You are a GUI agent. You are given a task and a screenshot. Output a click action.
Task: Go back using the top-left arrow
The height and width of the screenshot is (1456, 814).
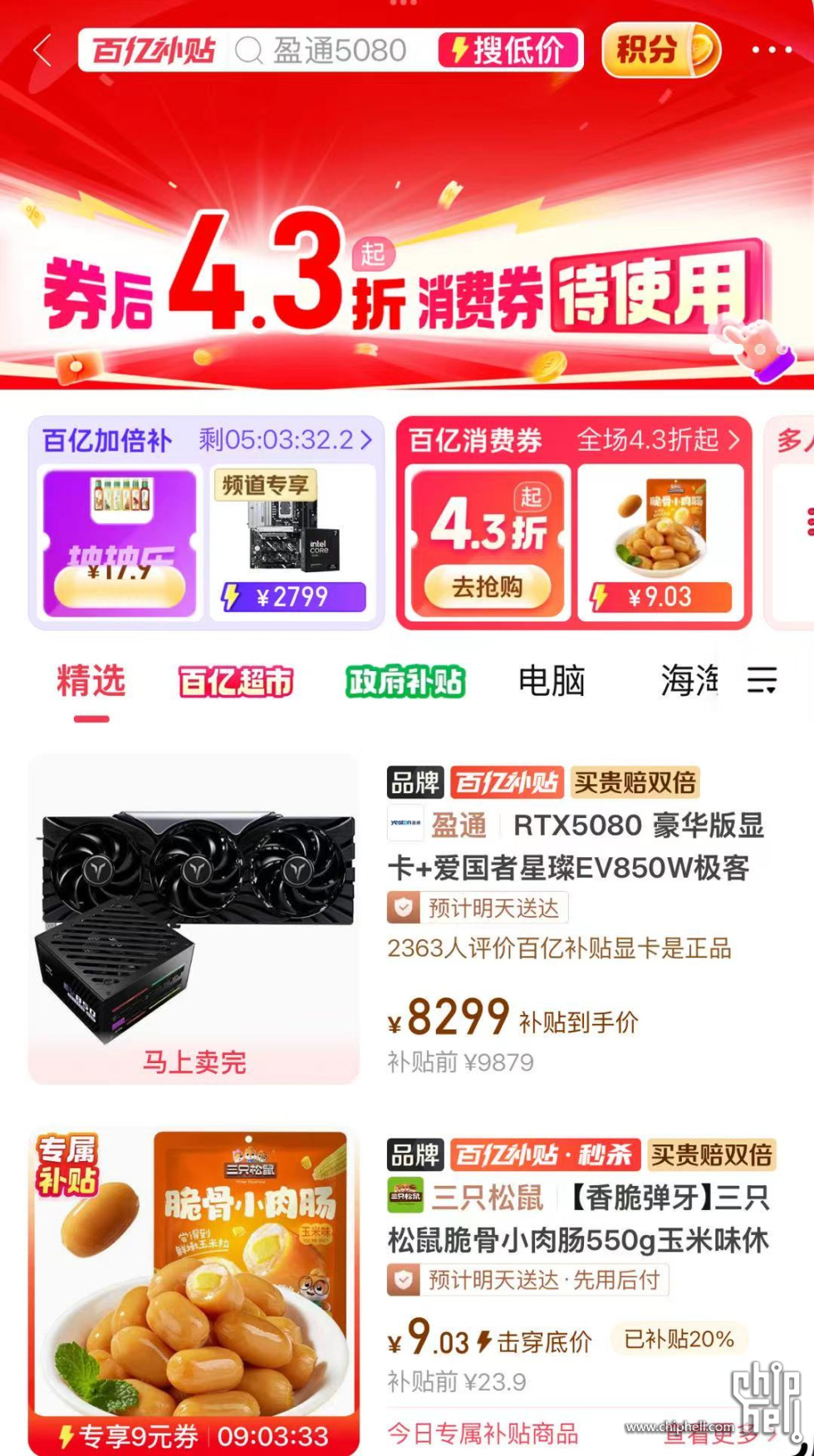[x=42, y=51]
